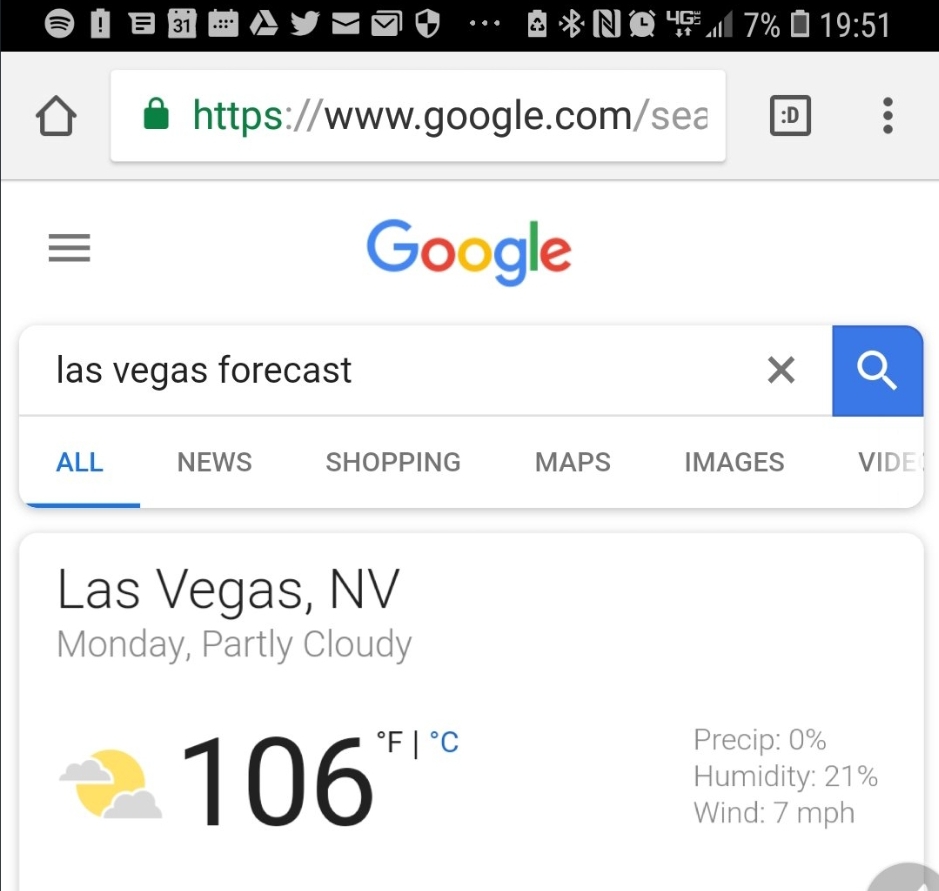Screen dimensions: 939x891
Task: Clear the search text
Action: (x=780, y=371)
